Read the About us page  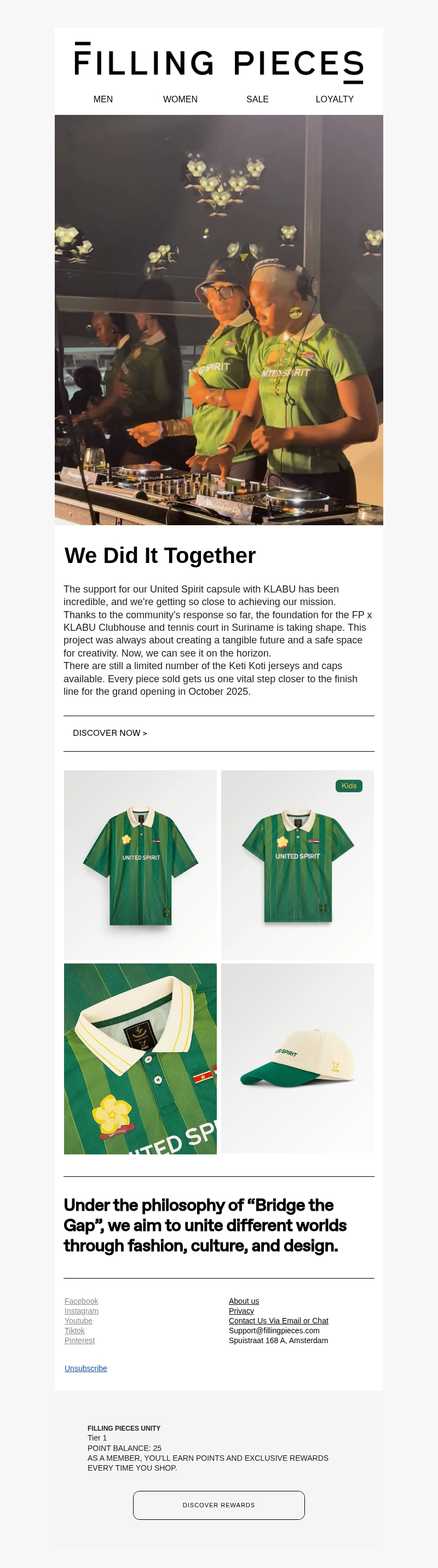tap(244, 1301)
